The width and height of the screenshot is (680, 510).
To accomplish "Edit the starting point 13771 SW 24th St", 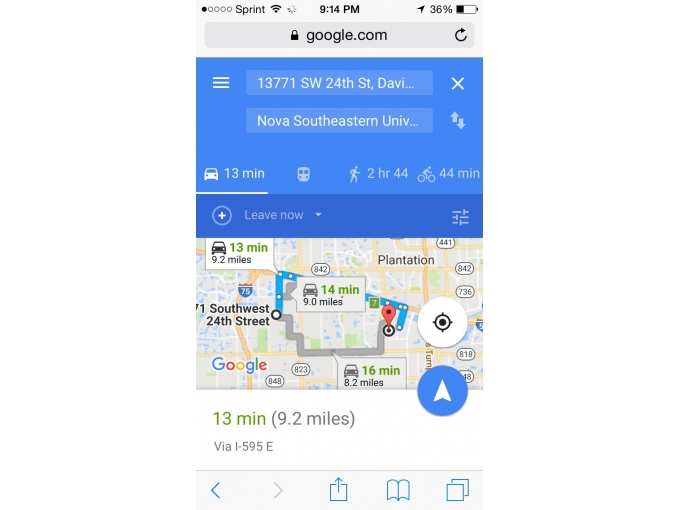I will click(339, 83).
